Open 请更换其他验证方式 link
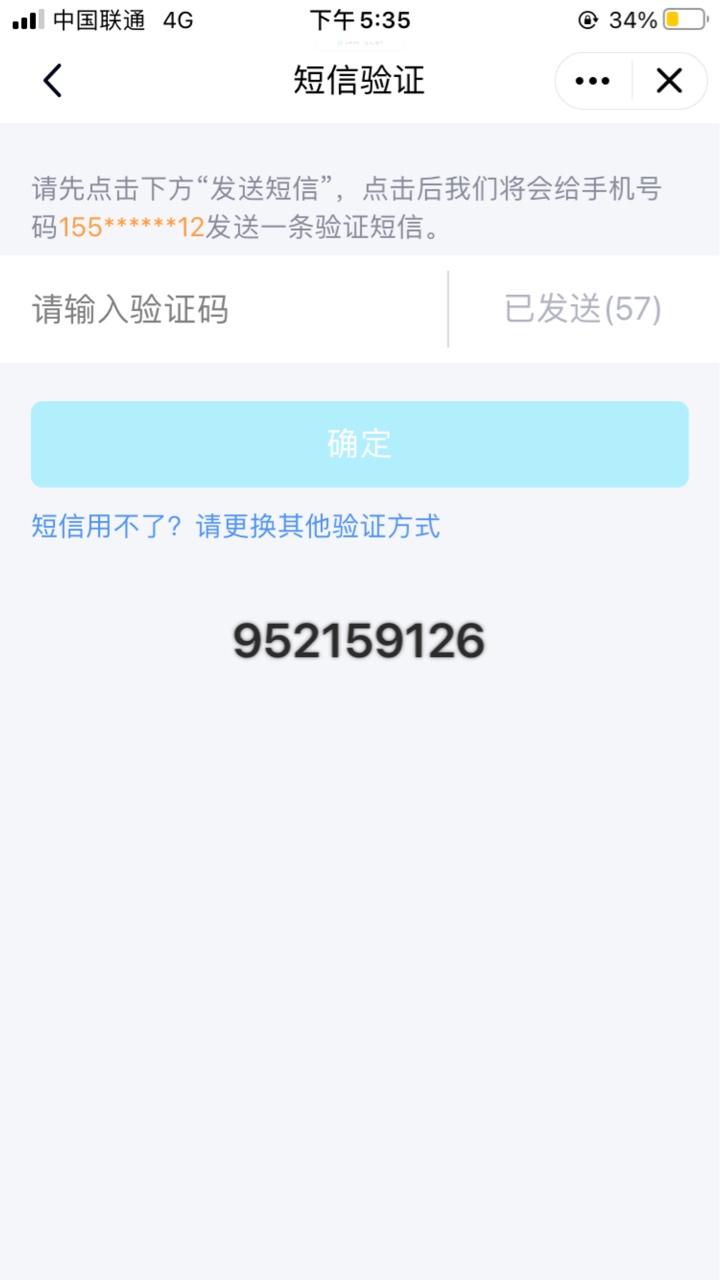The height and width of the screenshot is (1280, 720). (x=318, y=526)
